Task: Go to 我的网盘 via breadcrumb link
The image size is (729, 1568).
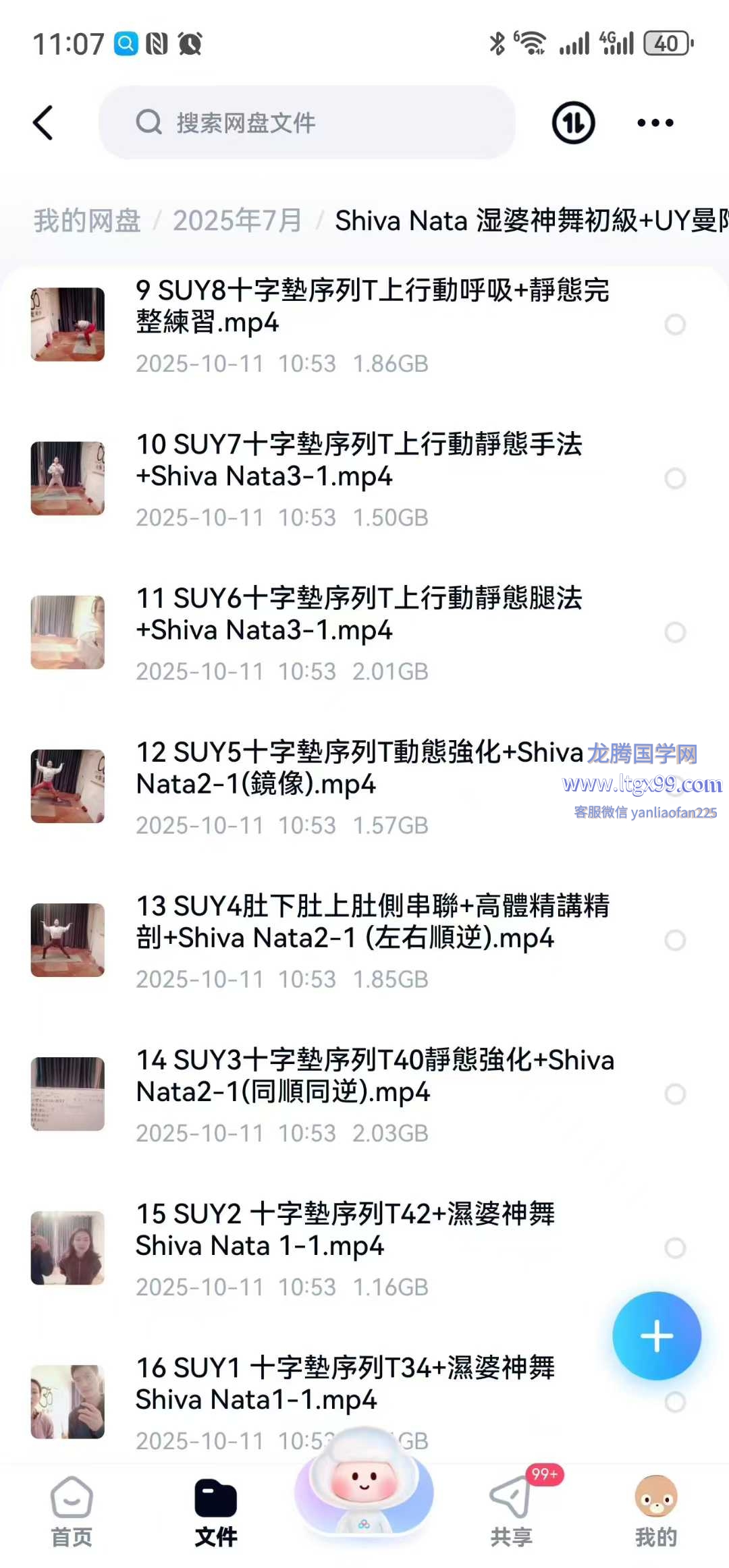Action: [x=86, y=221]
